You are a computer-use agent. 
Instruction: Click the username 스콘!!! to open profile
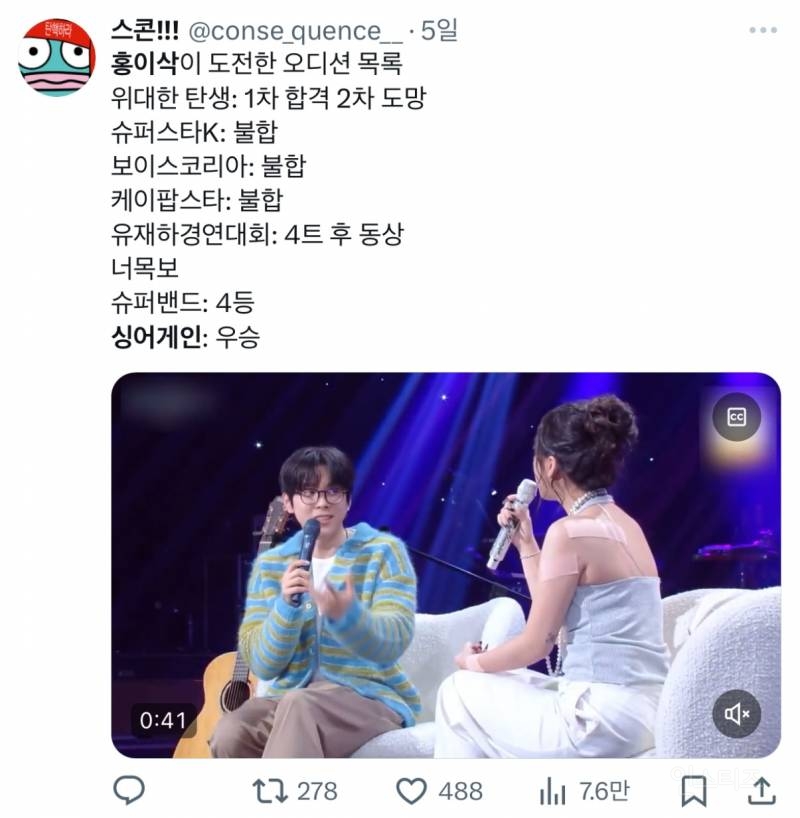pos(141,30)
